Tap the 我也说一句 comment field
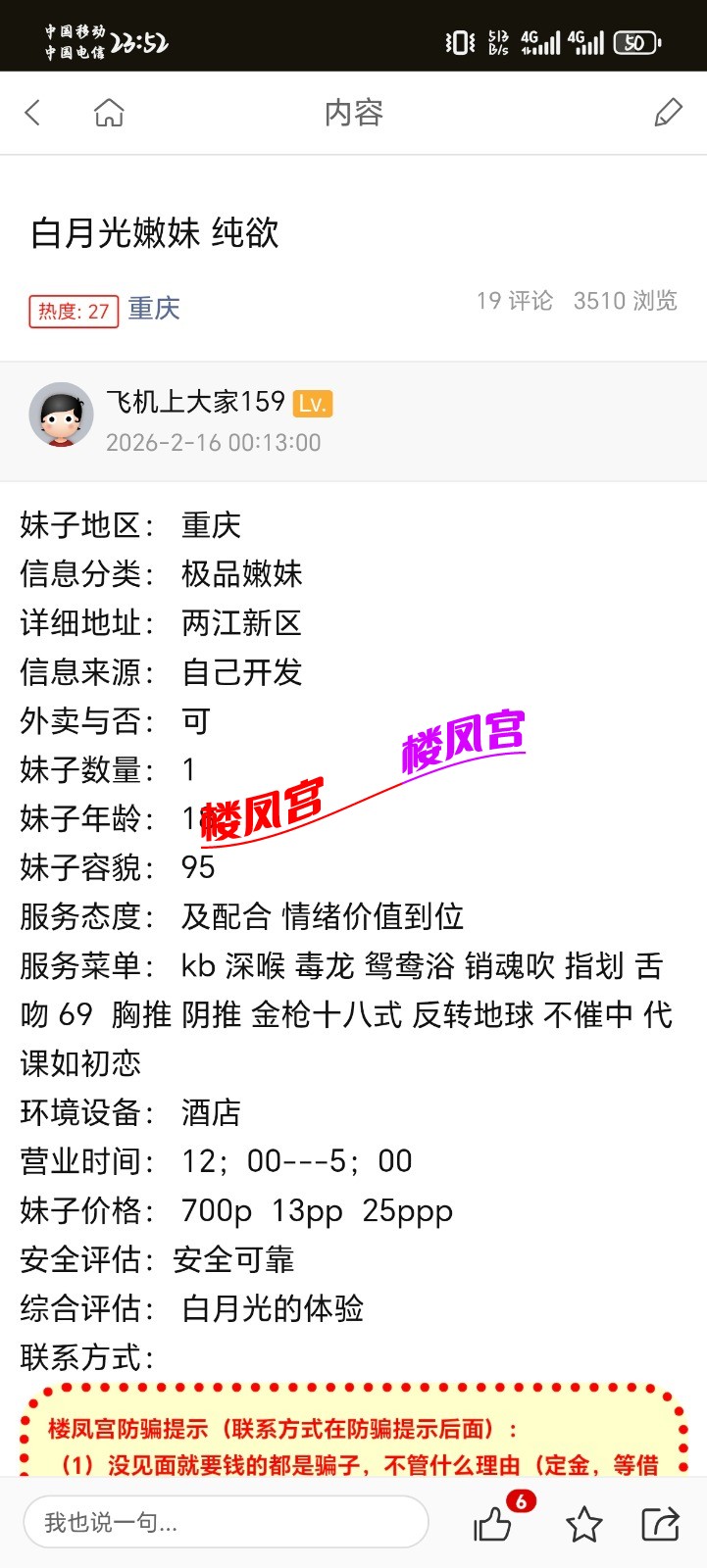This screenshot has width=707, height=1568. click(226, 1522)
